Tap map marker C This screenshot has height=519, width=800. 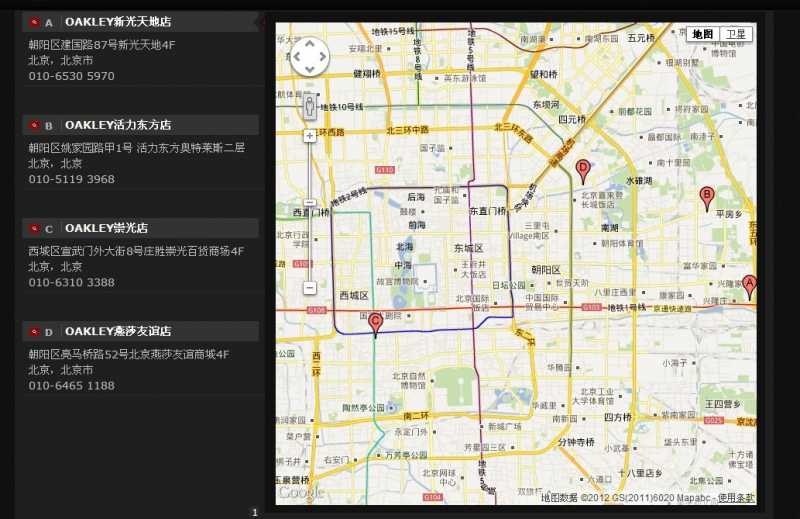[x=375, y=323]
